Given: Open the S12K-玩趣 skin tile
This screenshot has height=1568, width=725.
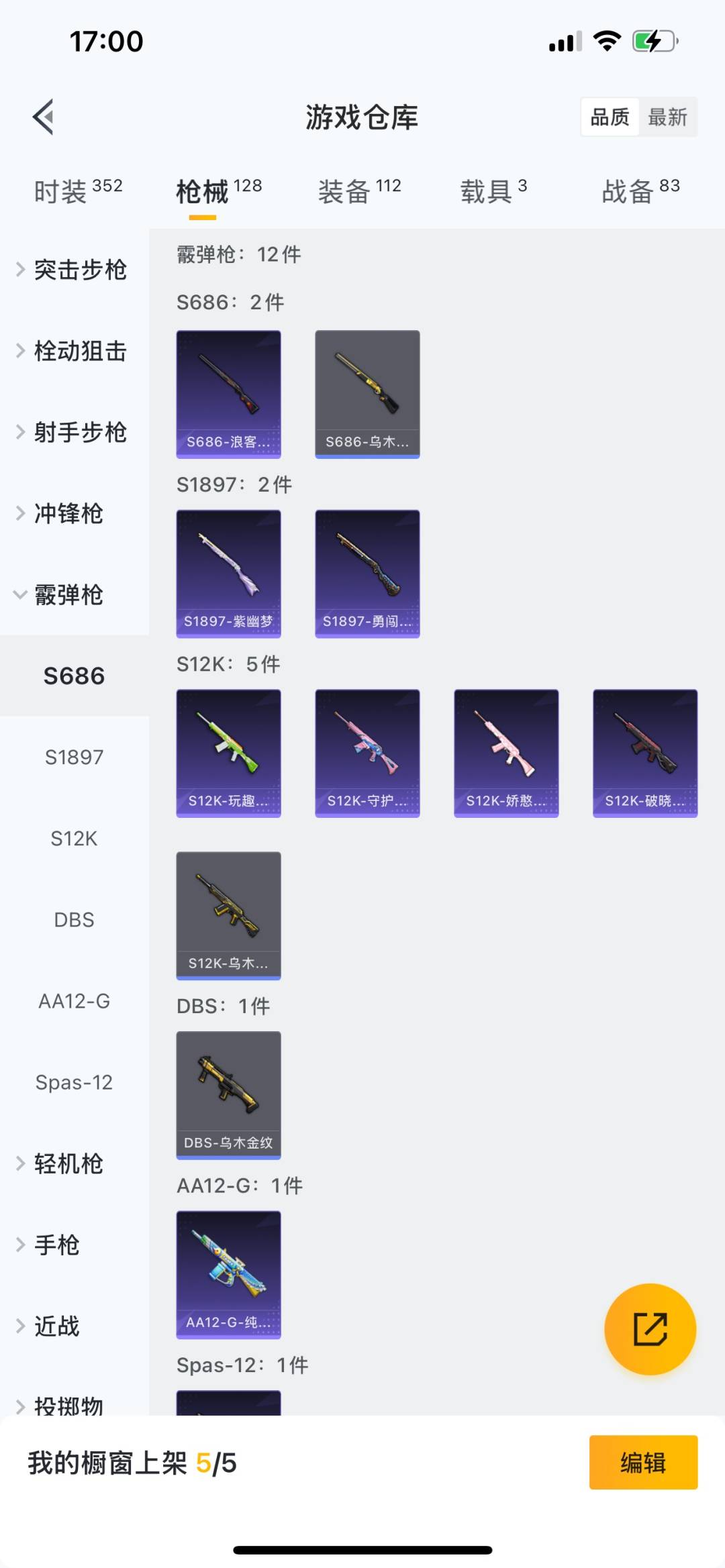Looking at the screenshot, I should [228, 753].
